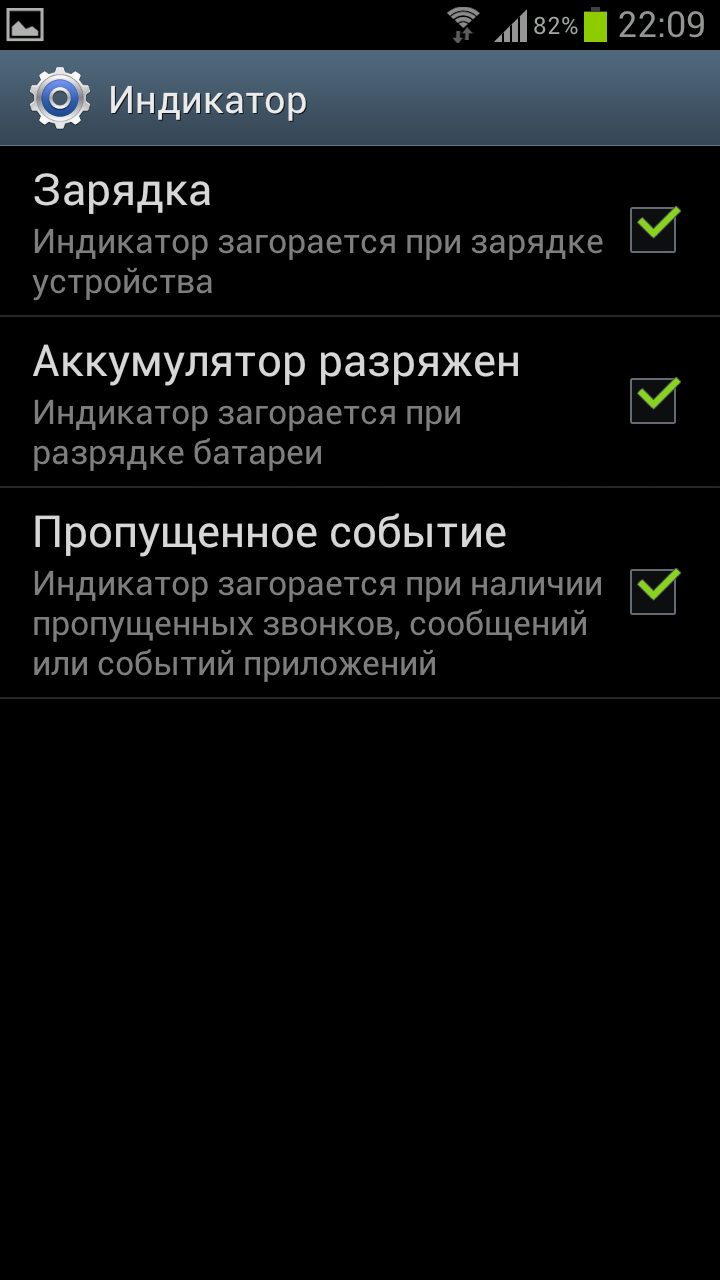Go back via the Индикатор header icon

tap(59, 99)
